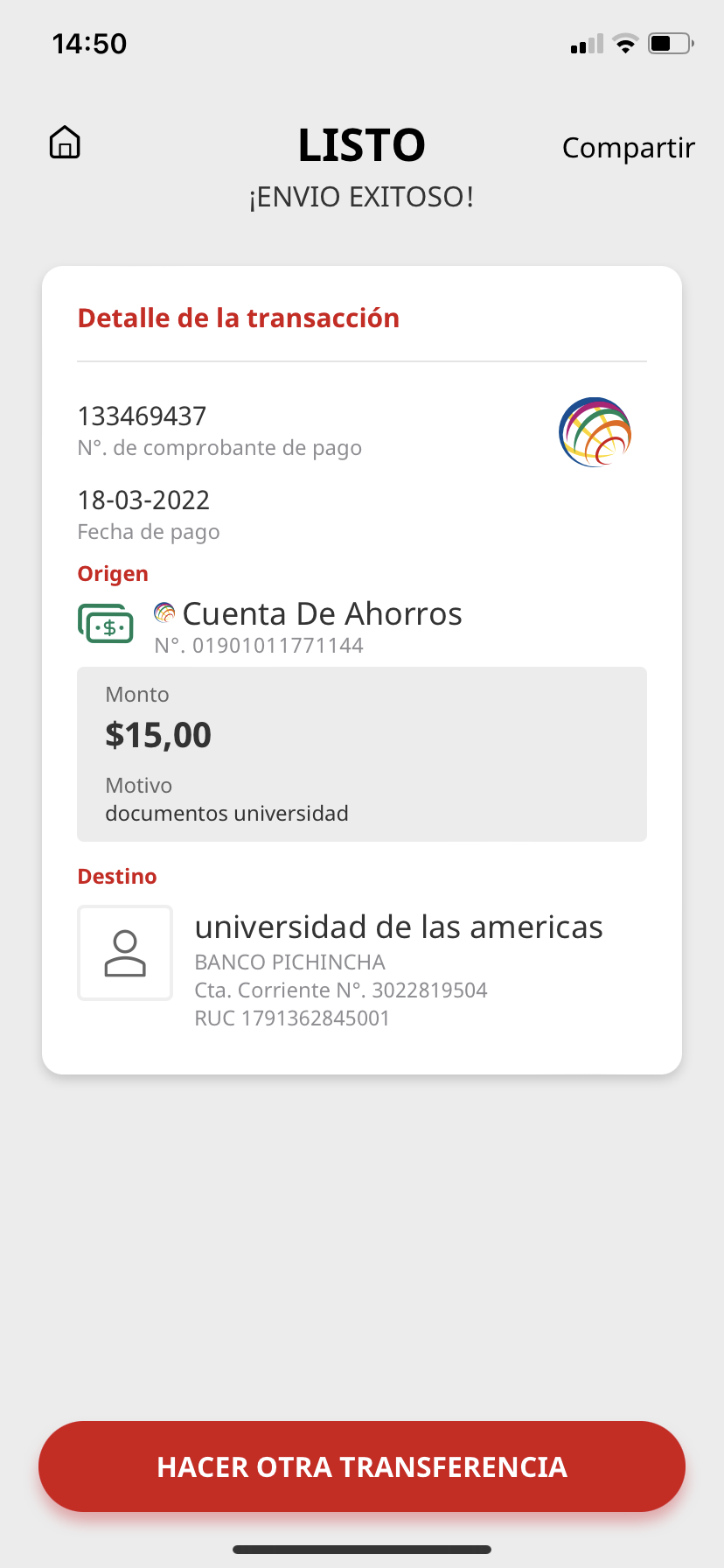Screen dimensions: 724x1568
Task: Go to the home screen icon
Action: [x=65, y=143]
